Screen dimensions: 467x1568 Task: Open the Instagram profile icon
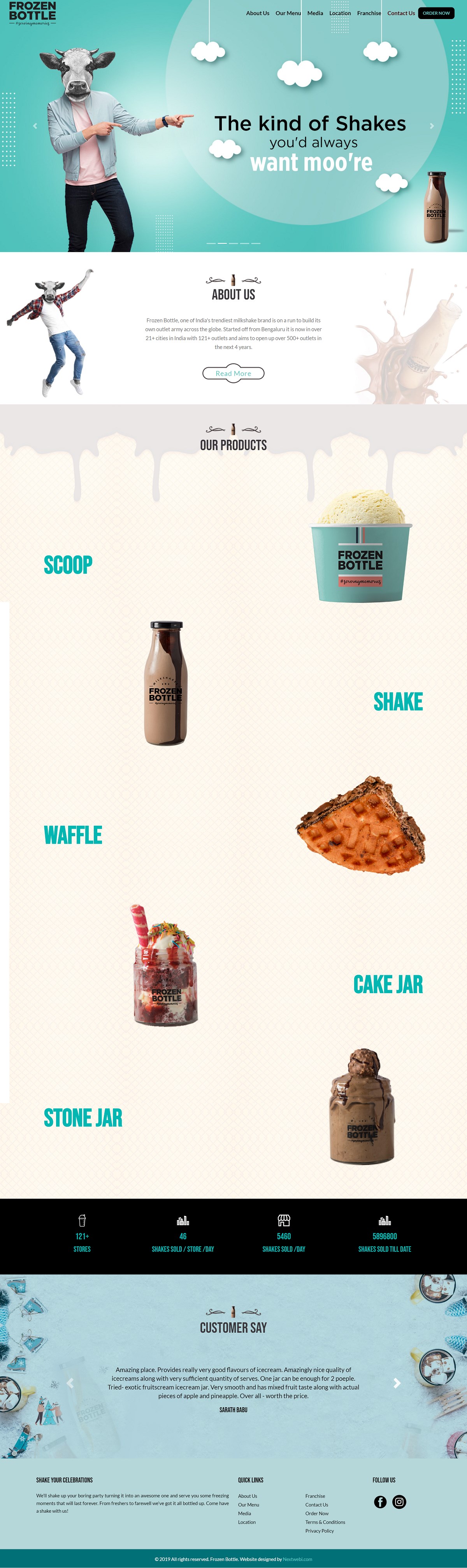pos(399,1502)
